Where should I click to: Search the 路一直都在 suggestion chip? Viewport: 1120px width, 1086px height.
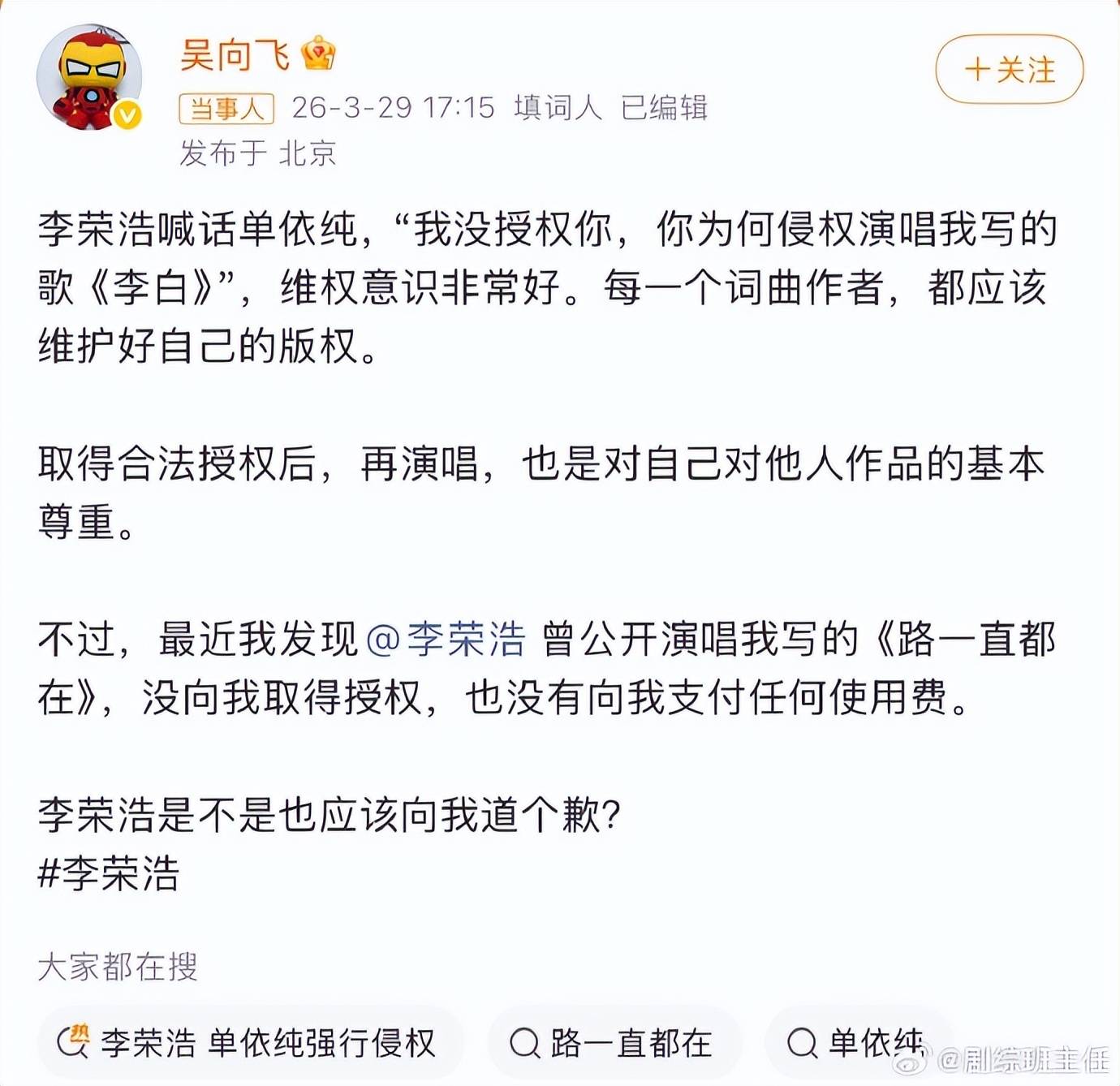pos(613,1043)
